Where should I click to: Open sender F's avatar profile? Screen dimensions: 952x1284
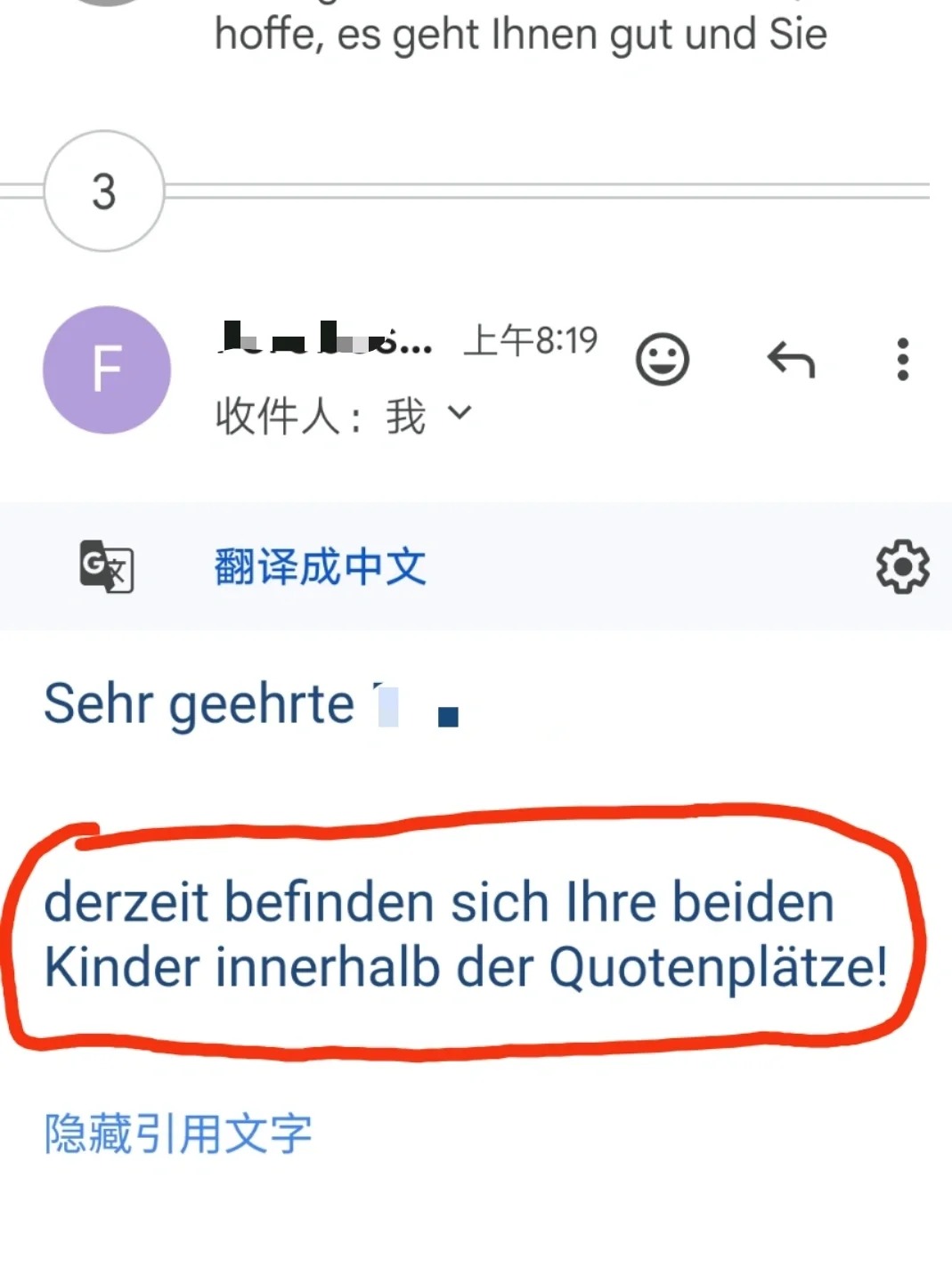click(107, 370)
